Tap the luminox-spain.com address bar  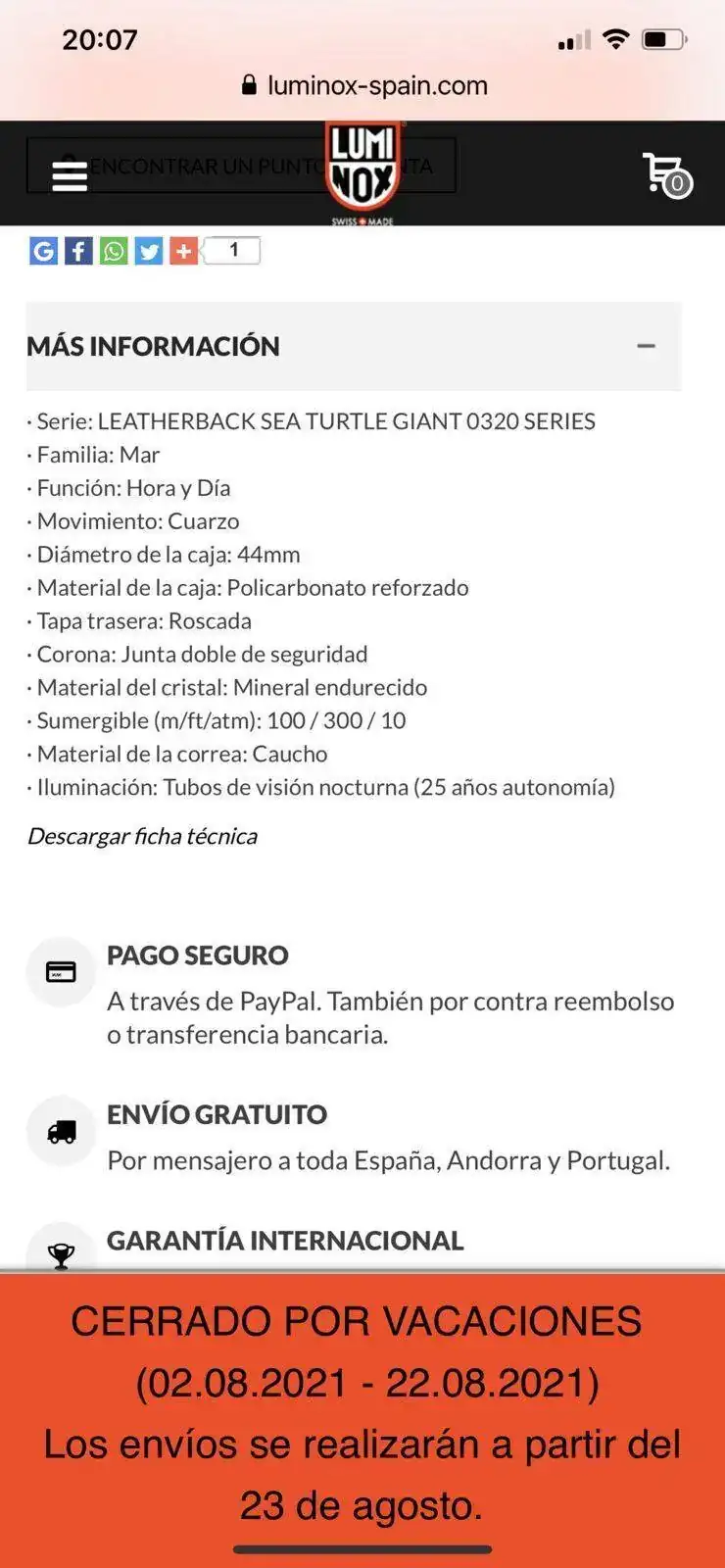[x=363, y=85]
